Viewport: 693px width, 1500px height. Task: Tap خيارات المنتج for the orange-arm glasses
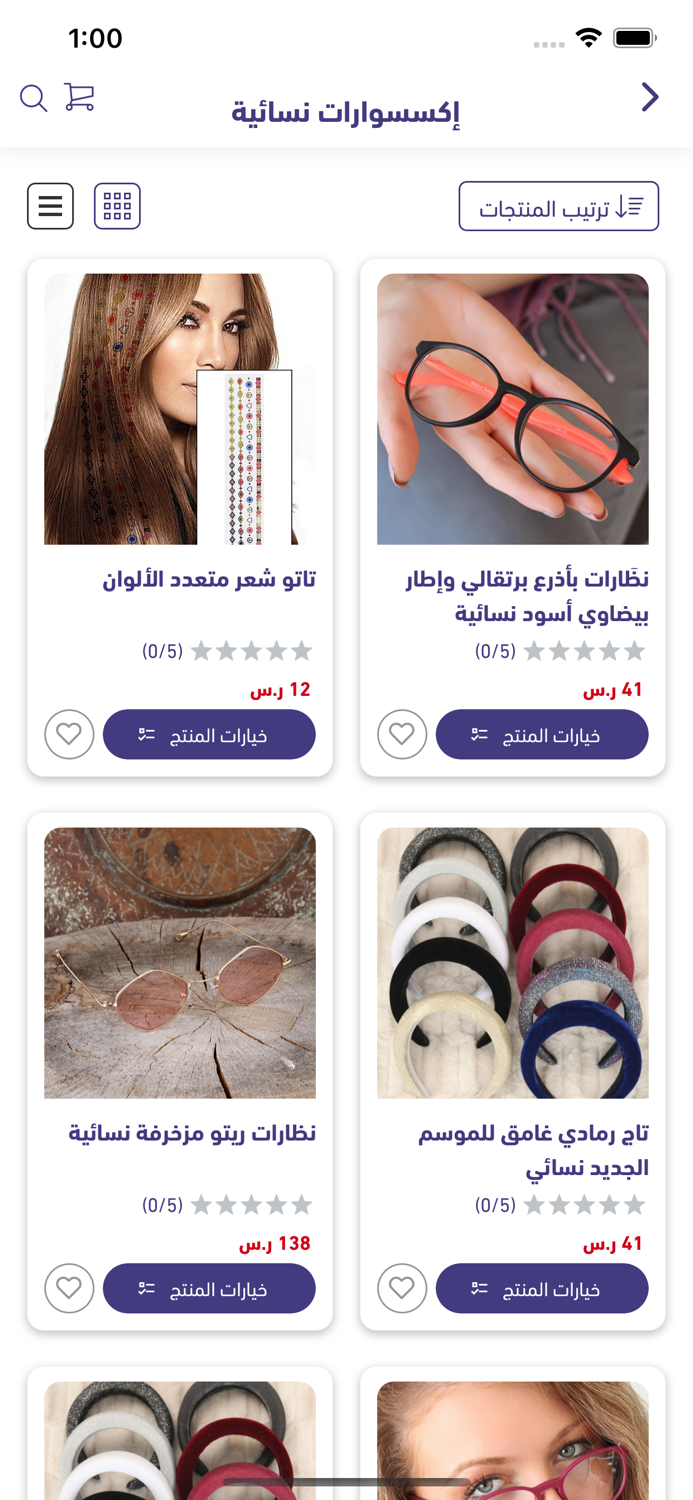click(542, 735)
